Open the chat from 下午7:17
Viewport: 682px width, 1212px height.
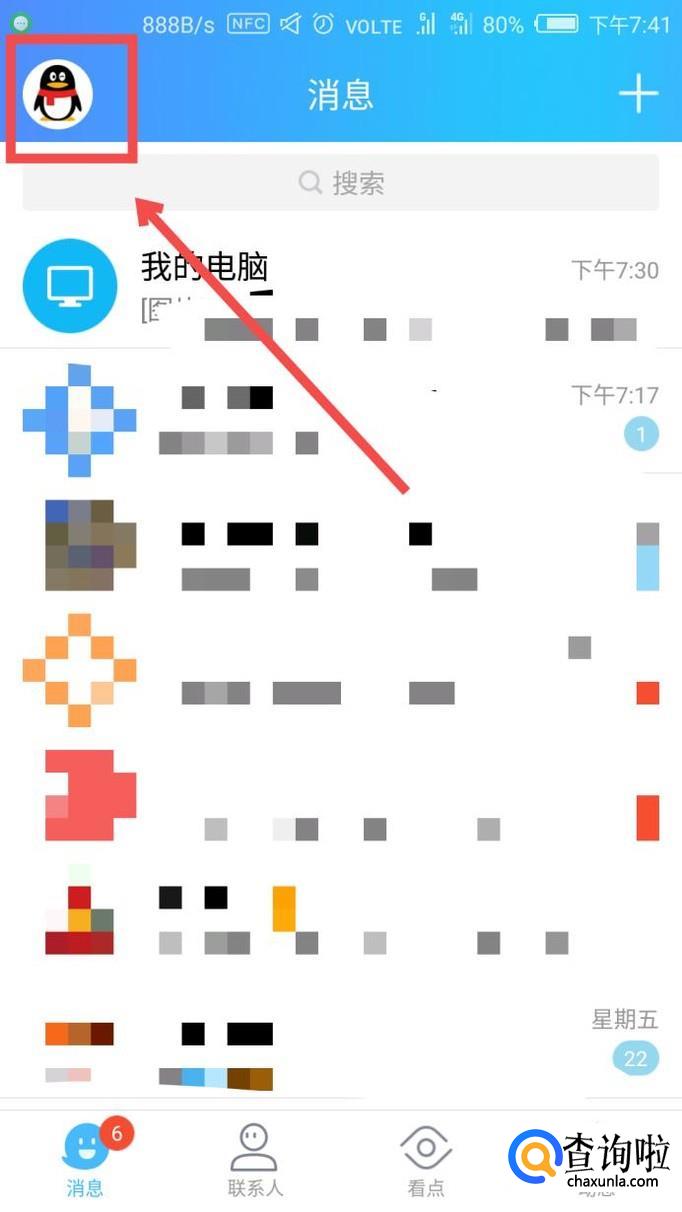tap(340, 420)
